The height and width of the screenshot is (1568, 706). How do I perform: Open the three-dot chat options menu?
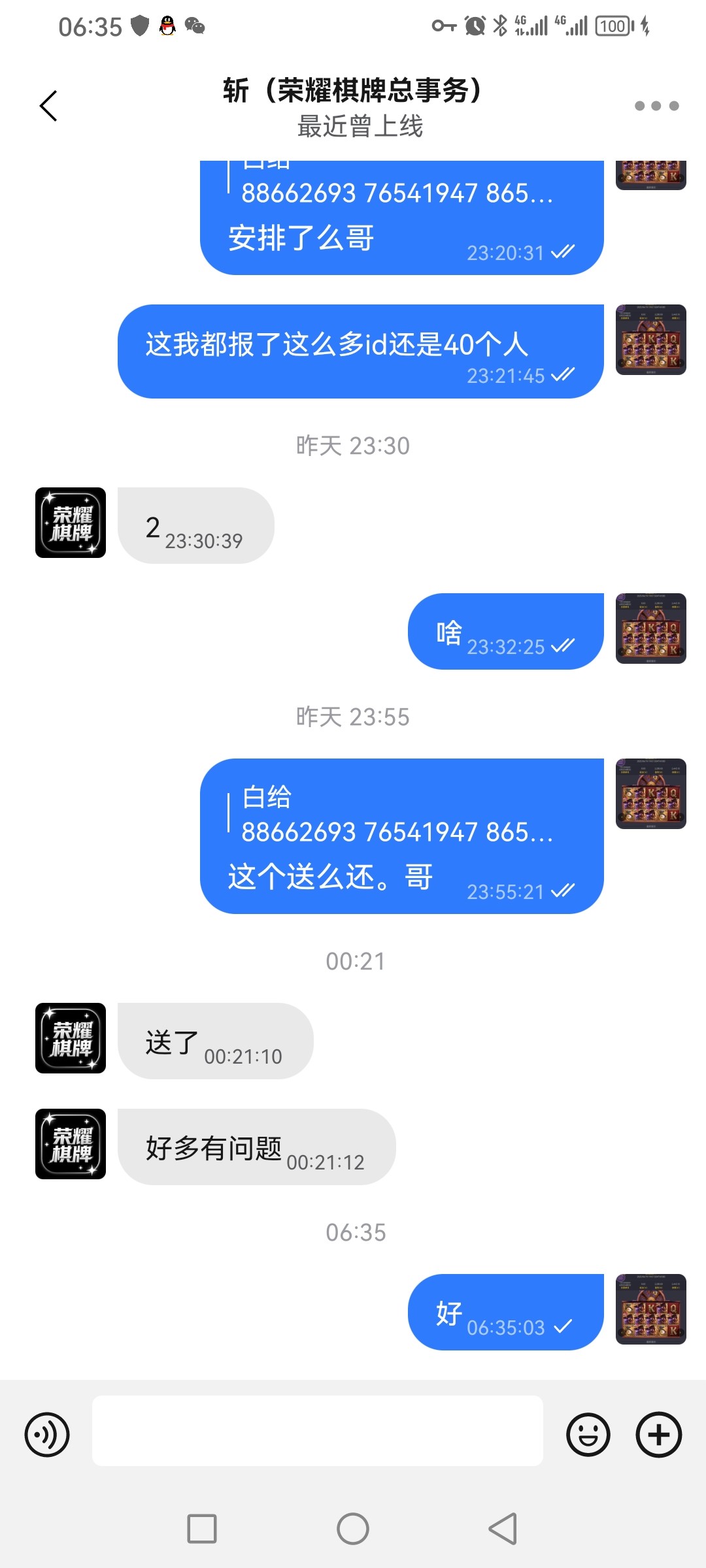pos(656,106)
